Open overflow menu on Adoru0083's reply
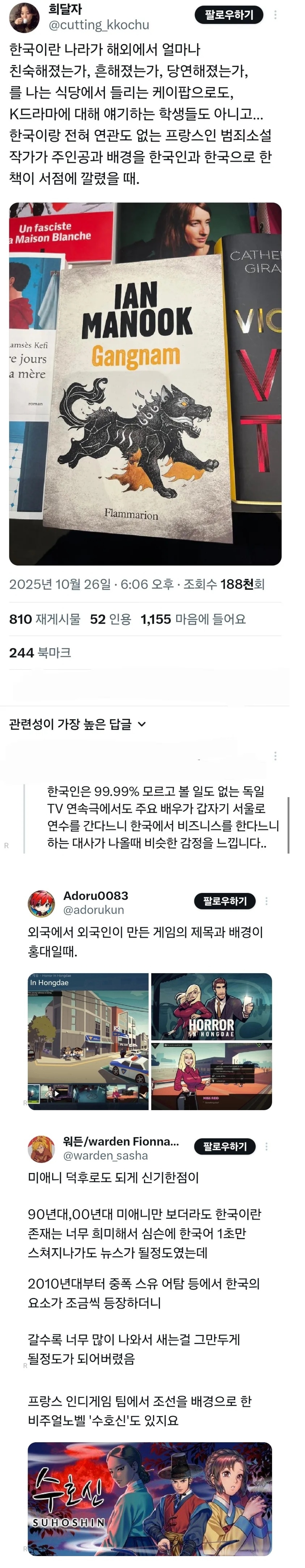 click(x=267, y=901)
